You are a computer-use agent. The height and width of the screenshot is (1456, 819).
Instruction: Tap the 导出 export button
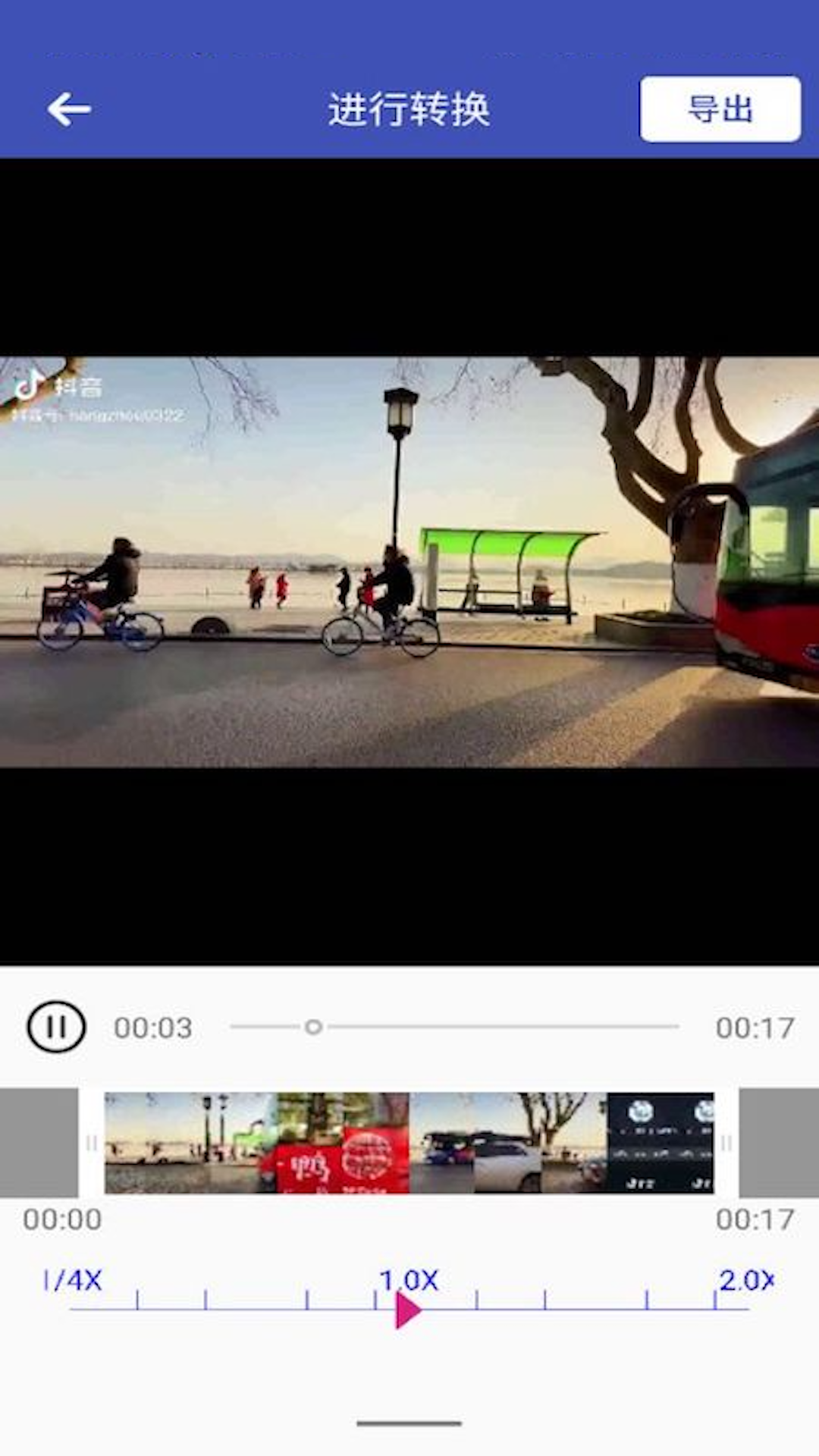[720, 109]
